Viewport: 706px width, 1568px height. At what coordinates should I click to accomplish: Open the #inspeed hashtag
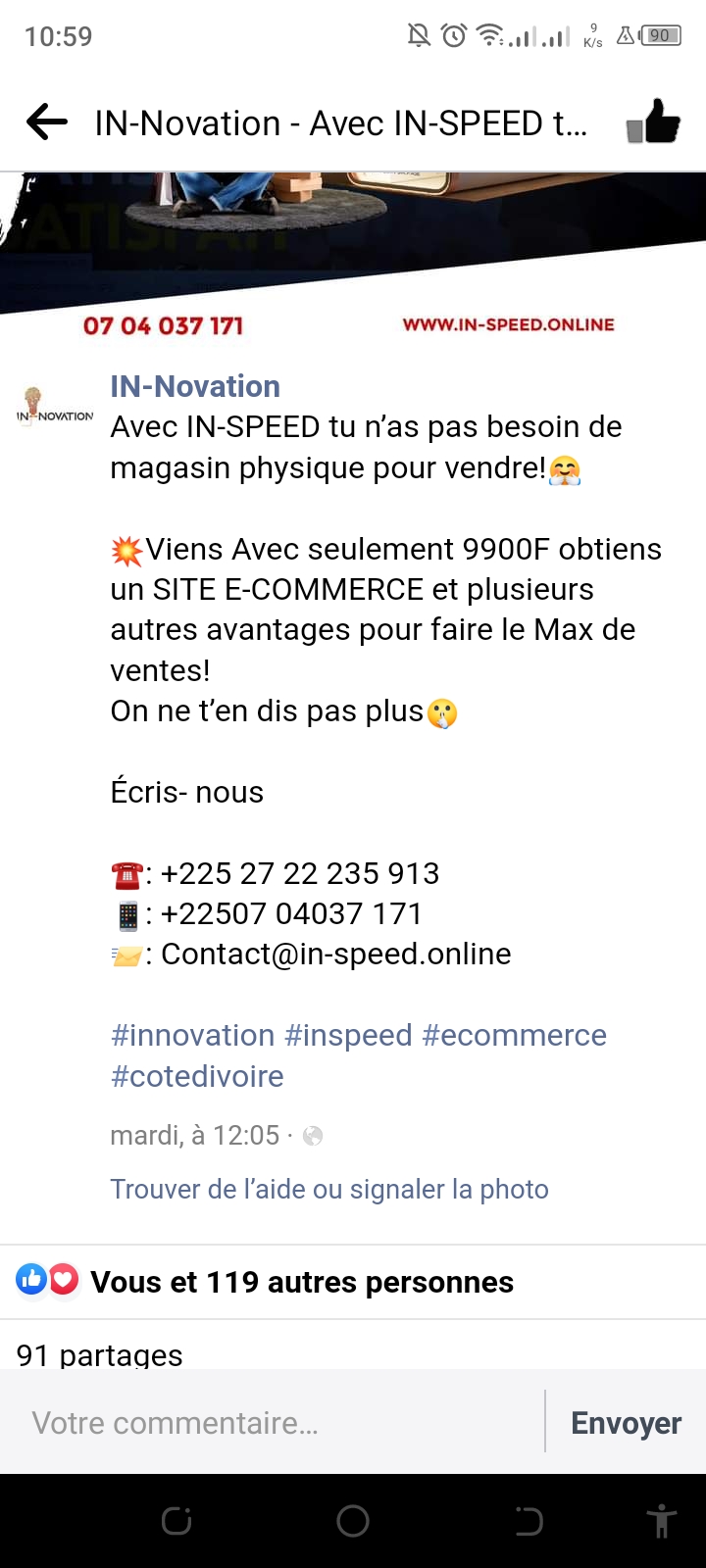[348, 1035]
